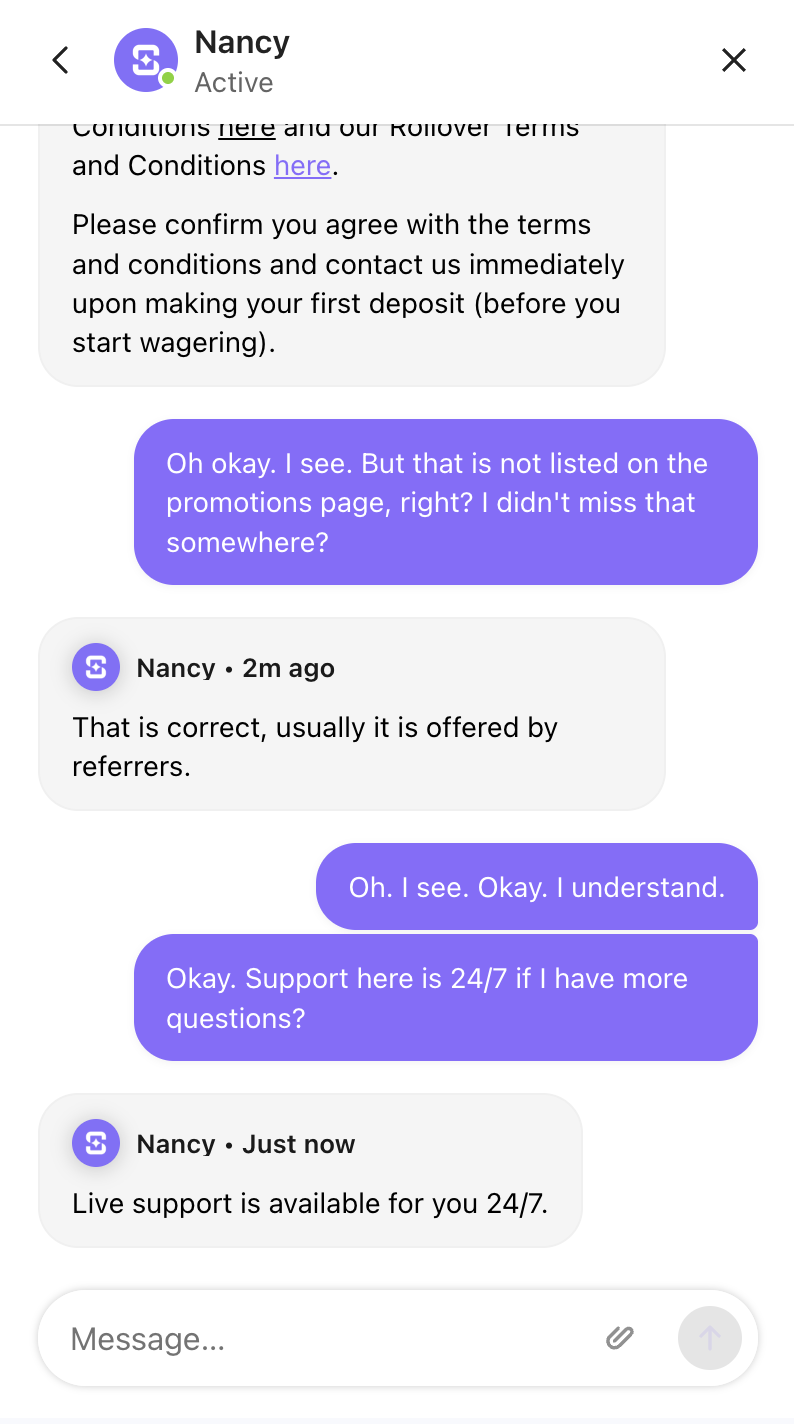This screenshot has width=794, height=1424.
Task: Go back from the chat with Nancy
Action: pos(60,61)
